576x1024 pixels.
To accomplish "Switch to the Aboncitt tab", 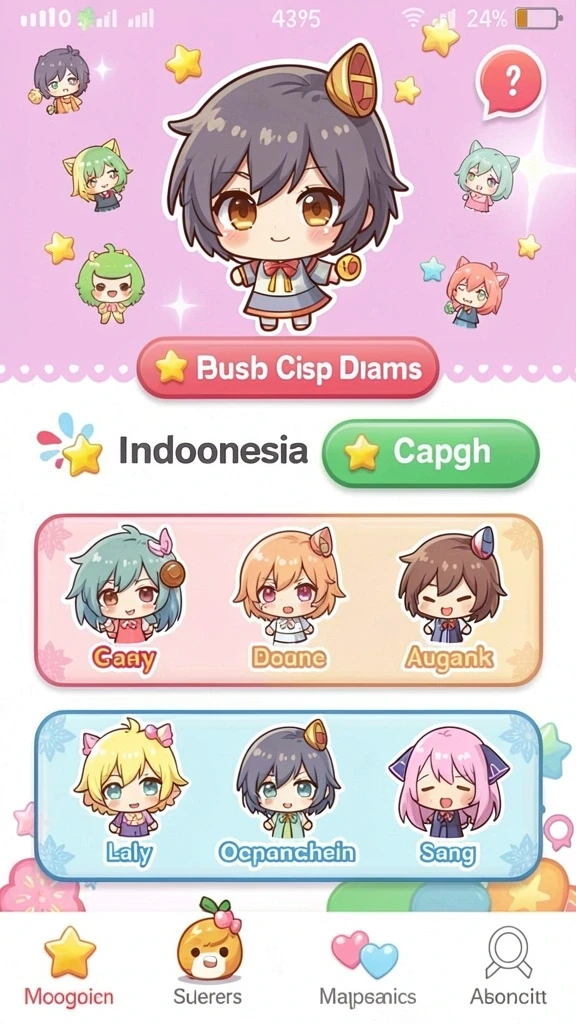I will pos(508,968).
